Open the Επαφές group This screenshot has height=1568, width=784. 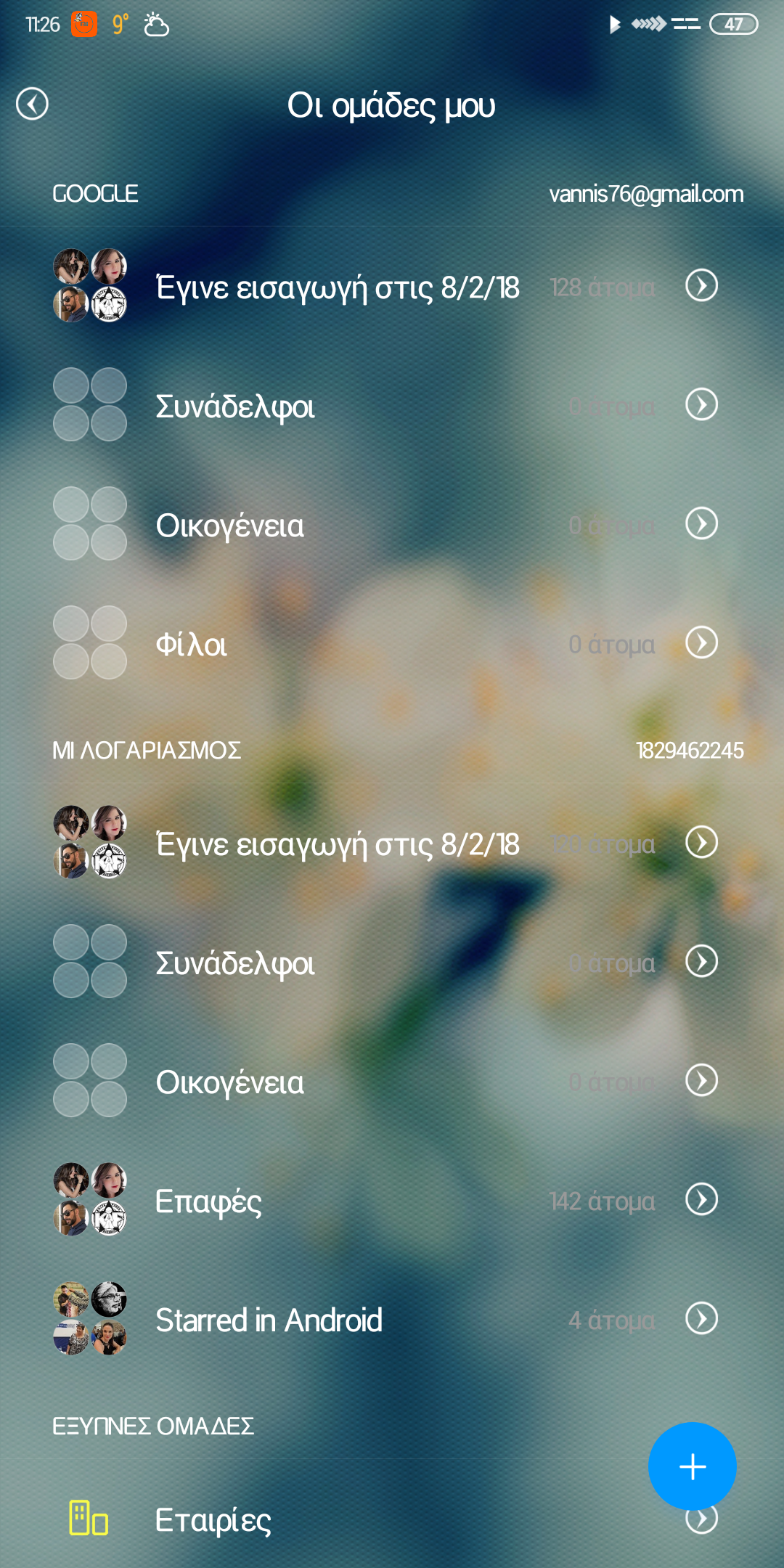392,1200
